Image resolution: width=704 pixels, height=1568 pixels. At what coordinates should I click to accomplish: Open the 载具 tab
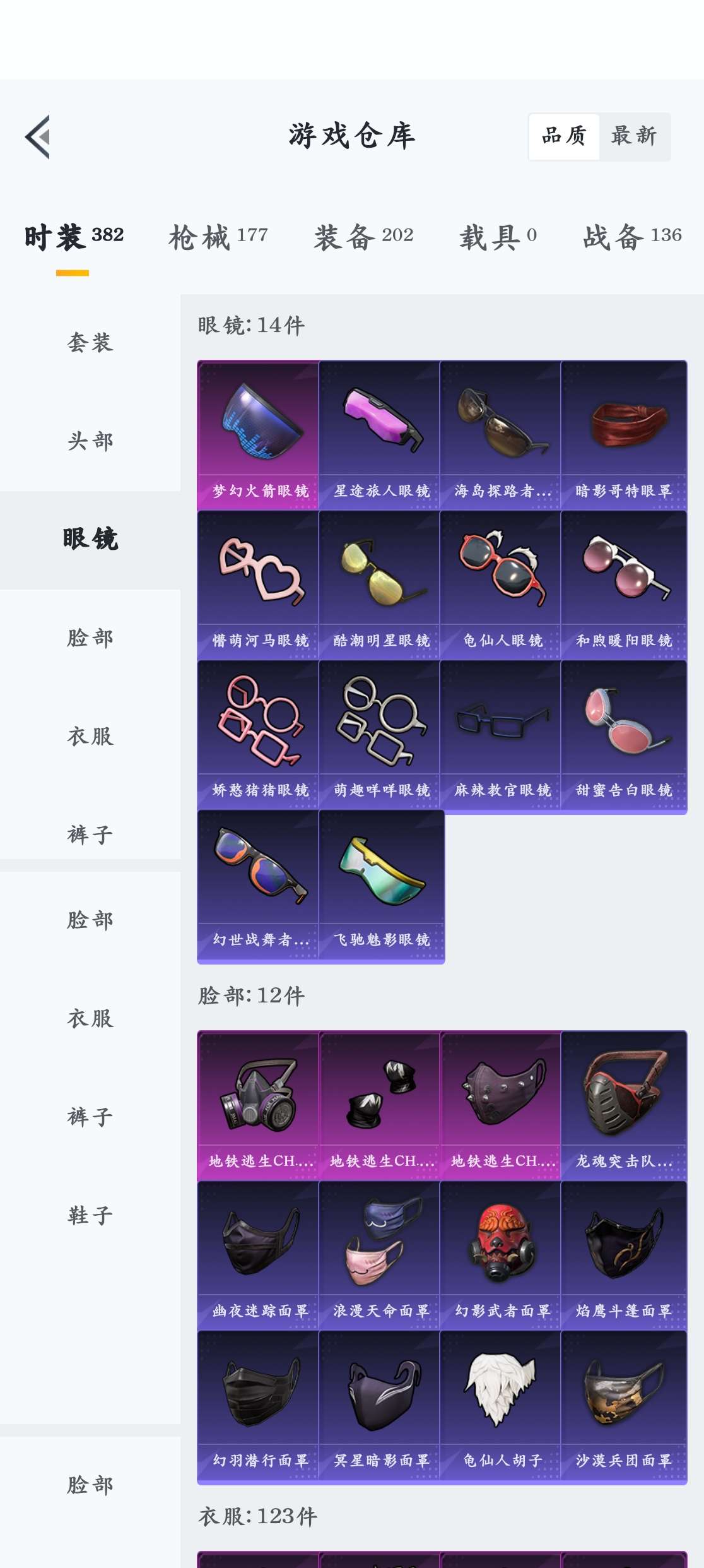pos(498,237)
